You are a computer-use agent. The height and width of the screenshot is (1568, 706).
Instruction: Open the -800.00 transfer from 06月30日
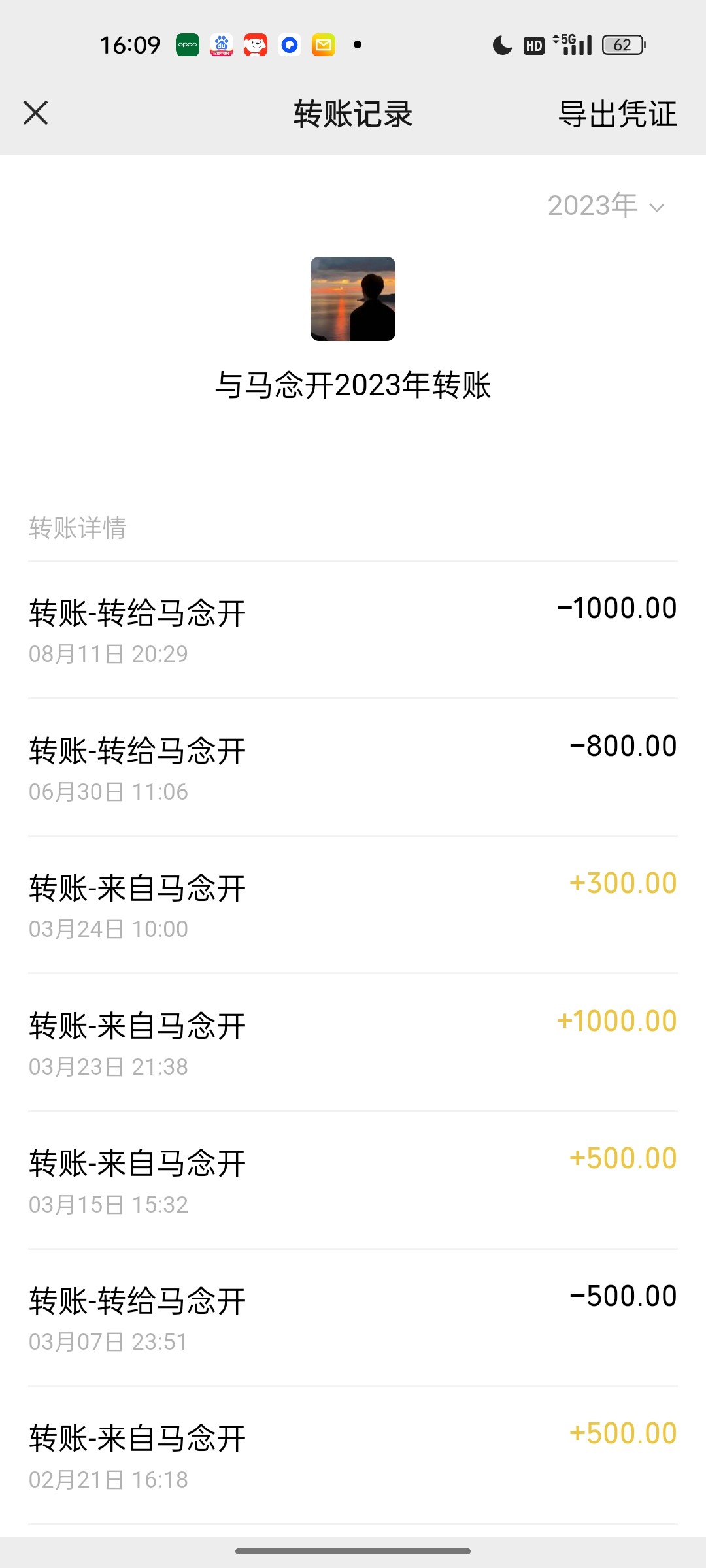353,768
